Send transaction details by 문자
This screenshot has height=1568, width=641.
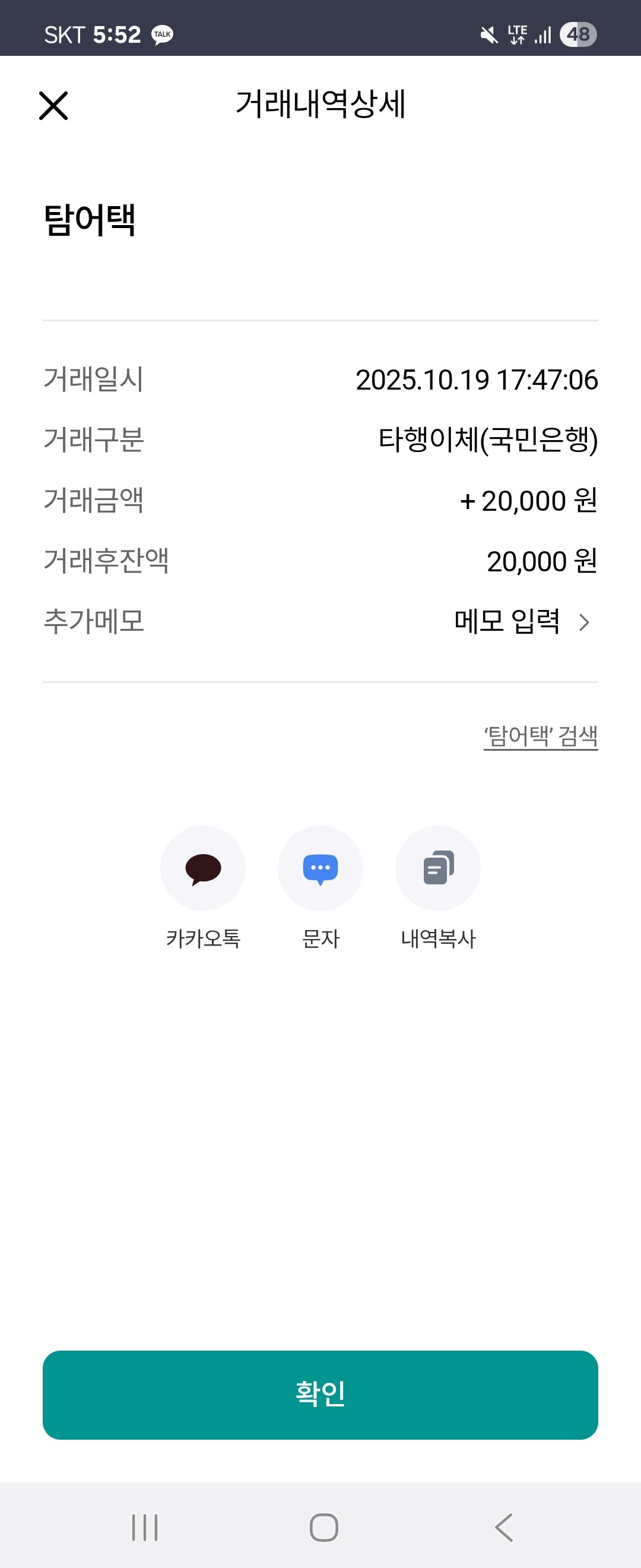320,868
